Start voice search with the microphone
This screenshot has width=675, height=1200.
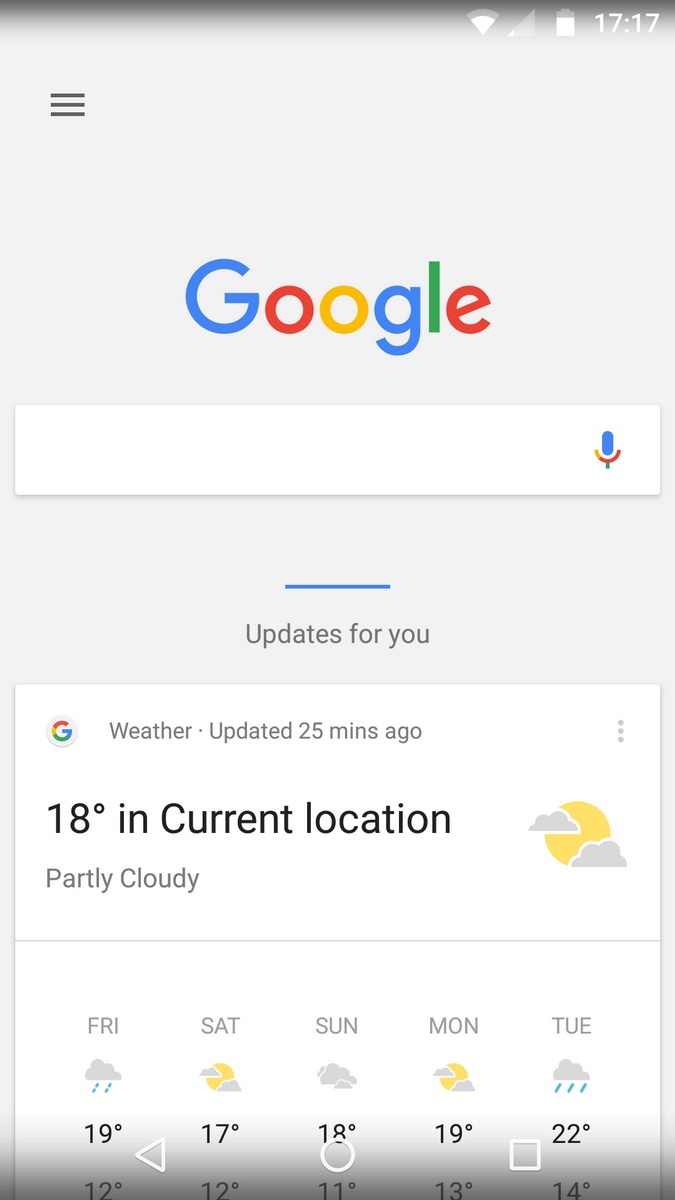coord(608,450)
